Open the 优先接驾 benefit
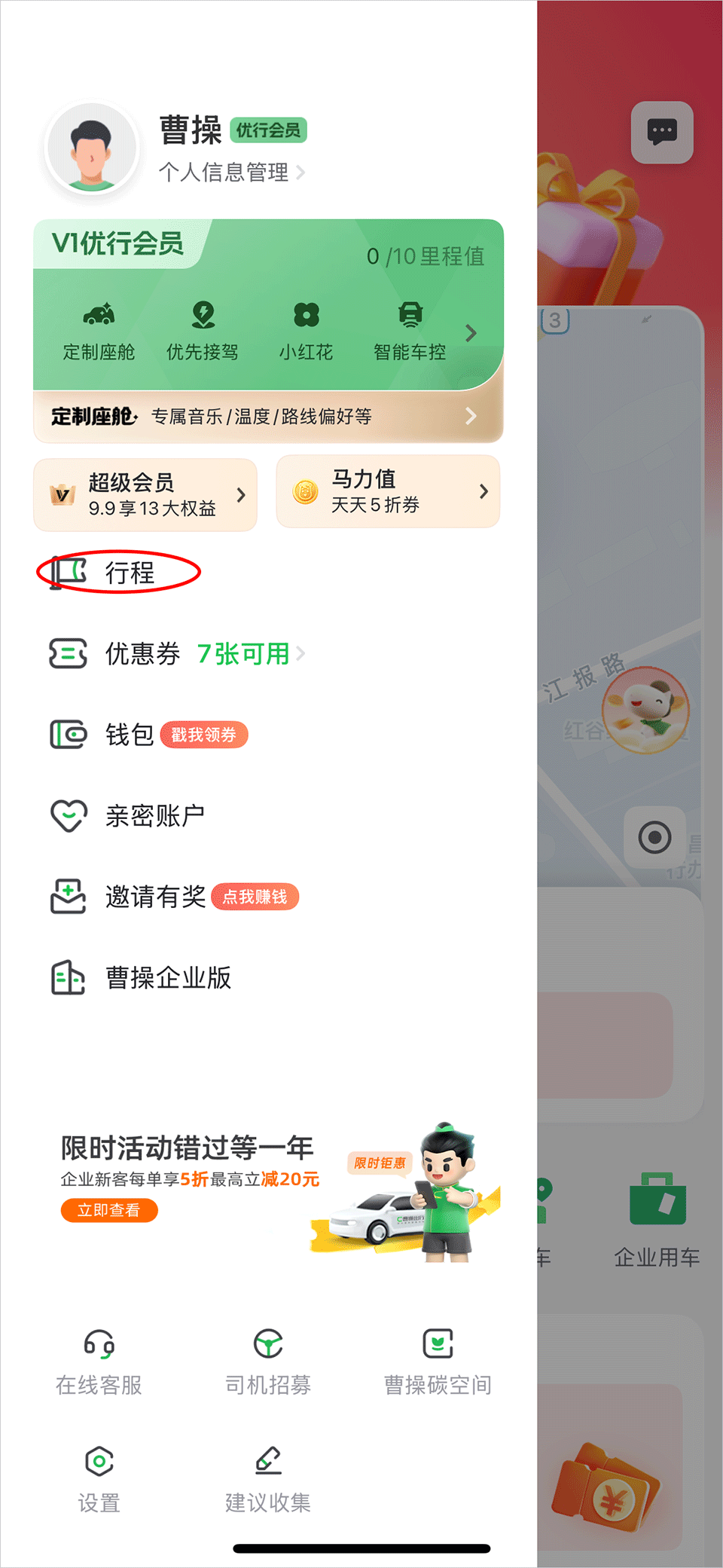Viewport: 723px width, 1568px height. pyautogui.click(x=203, y=331)
